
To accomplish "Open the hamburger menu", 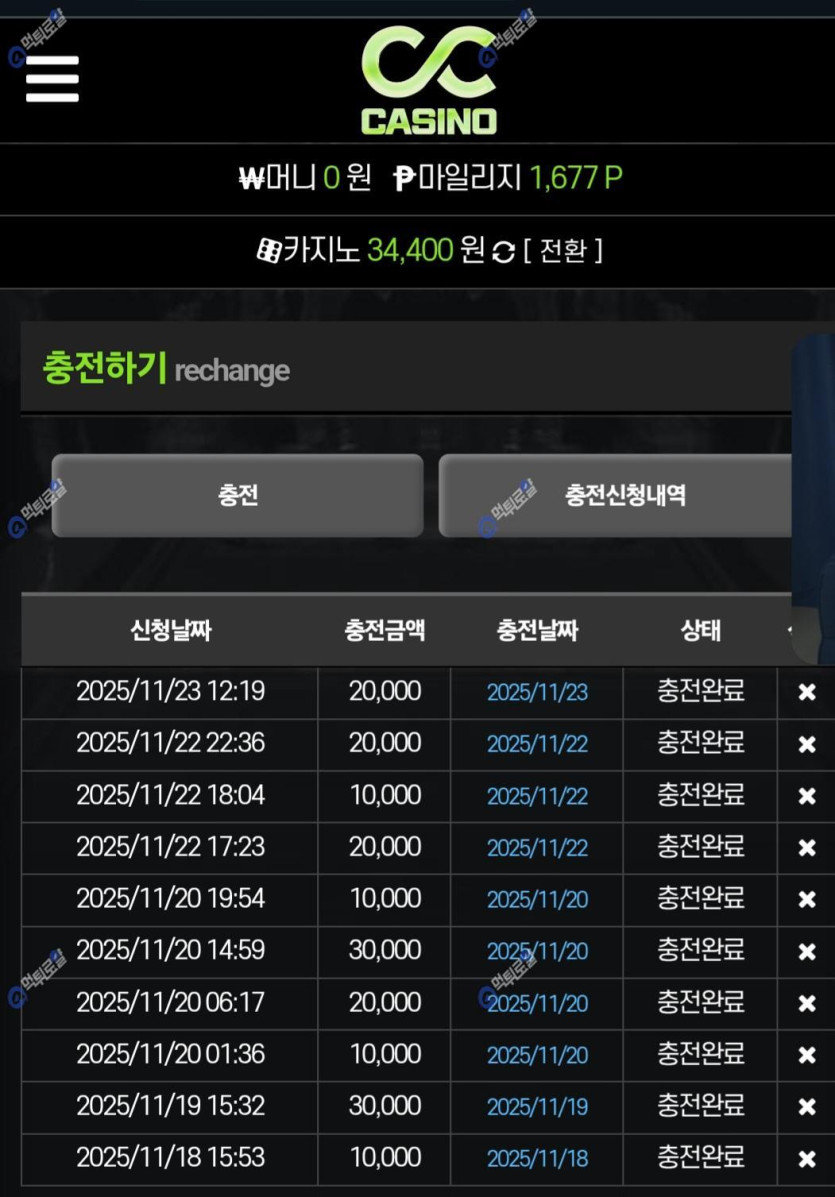I will 52,78.
